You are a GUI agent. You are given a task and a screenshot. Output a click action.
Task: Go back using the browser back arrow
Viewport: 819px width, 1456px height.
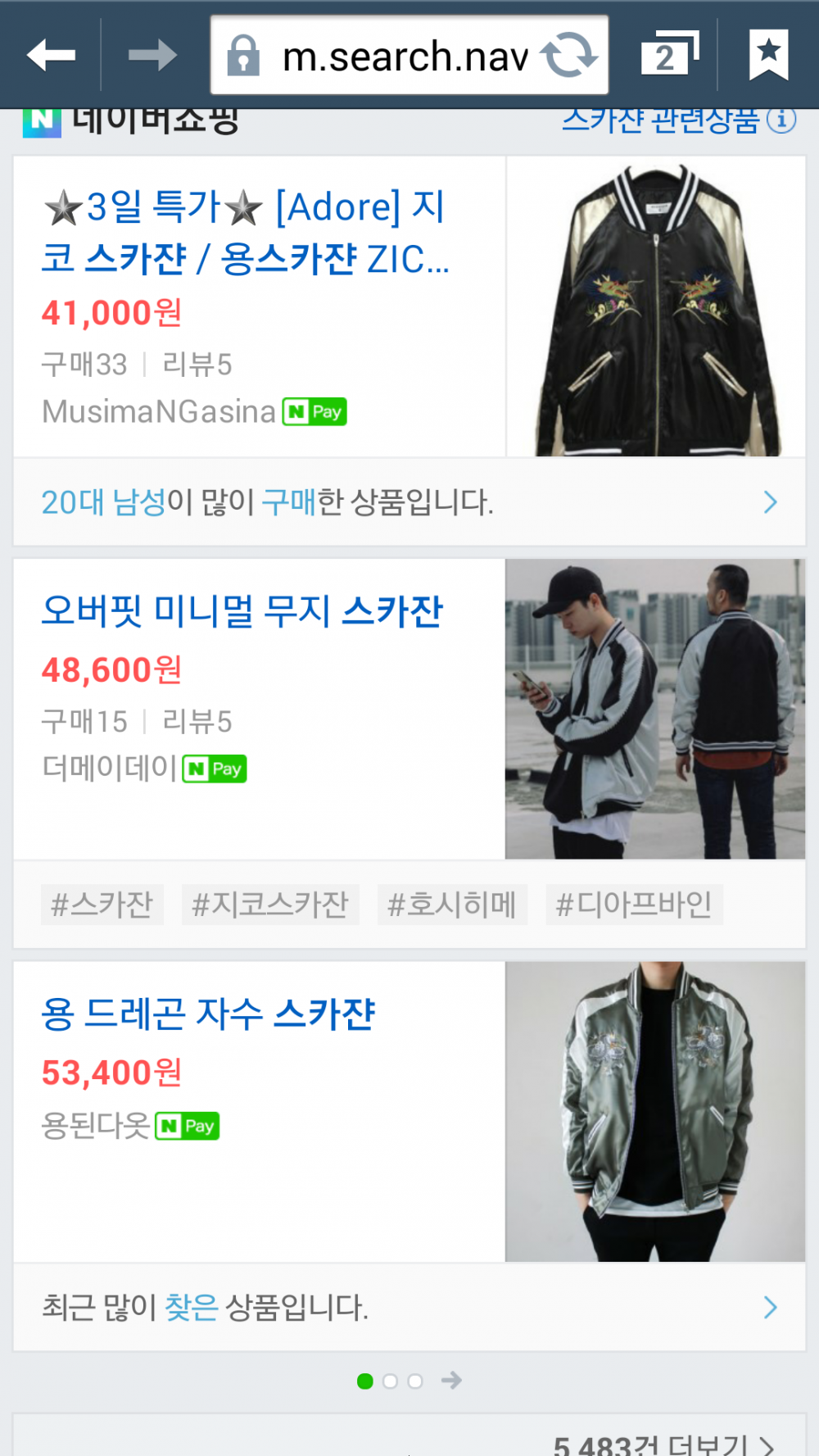[x=49, y=54]
